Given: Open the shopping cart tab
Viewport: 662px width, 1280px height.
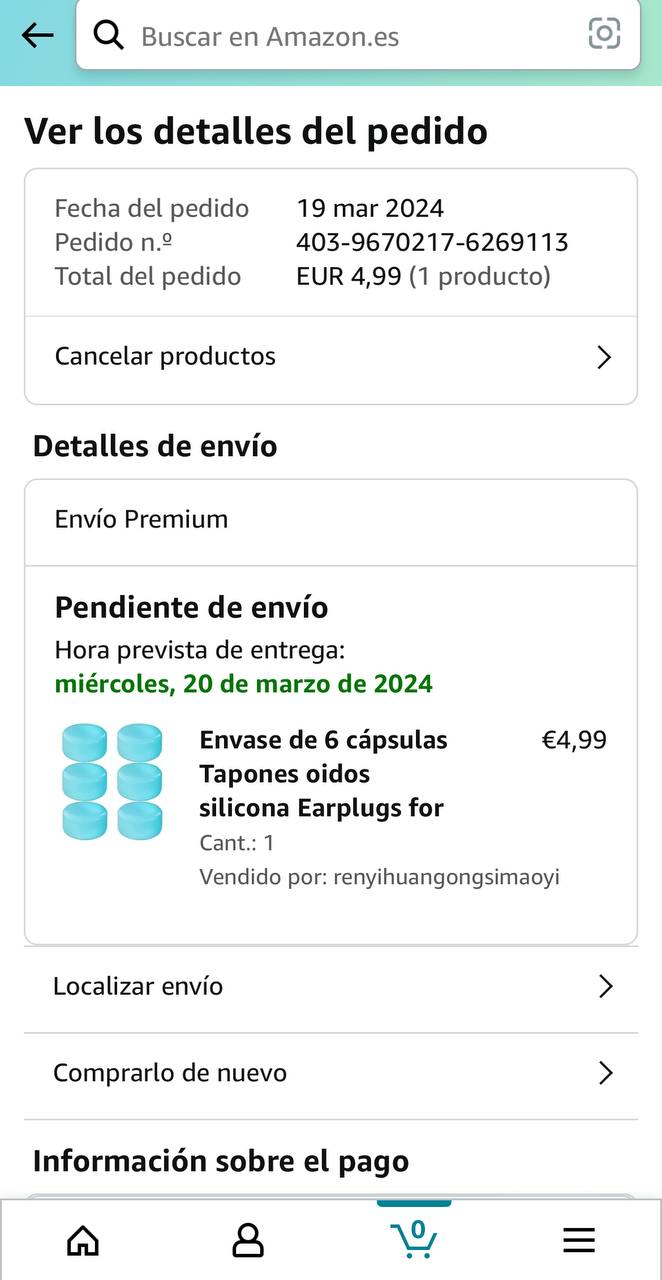Looking at the screenshot, I should coord(414,1240).
